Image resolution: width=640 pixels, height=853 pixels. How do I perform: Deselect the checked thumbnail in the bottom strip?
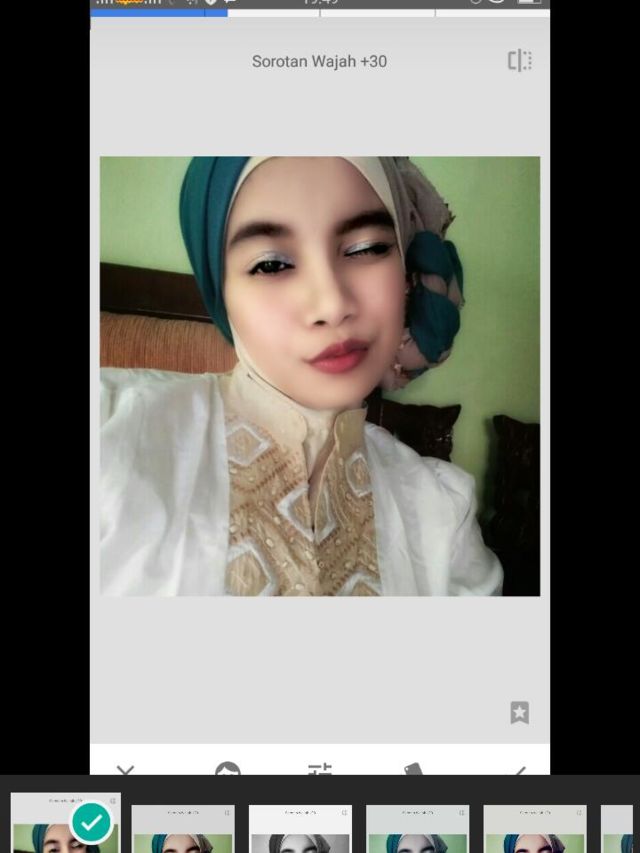(x=92, y=822)
